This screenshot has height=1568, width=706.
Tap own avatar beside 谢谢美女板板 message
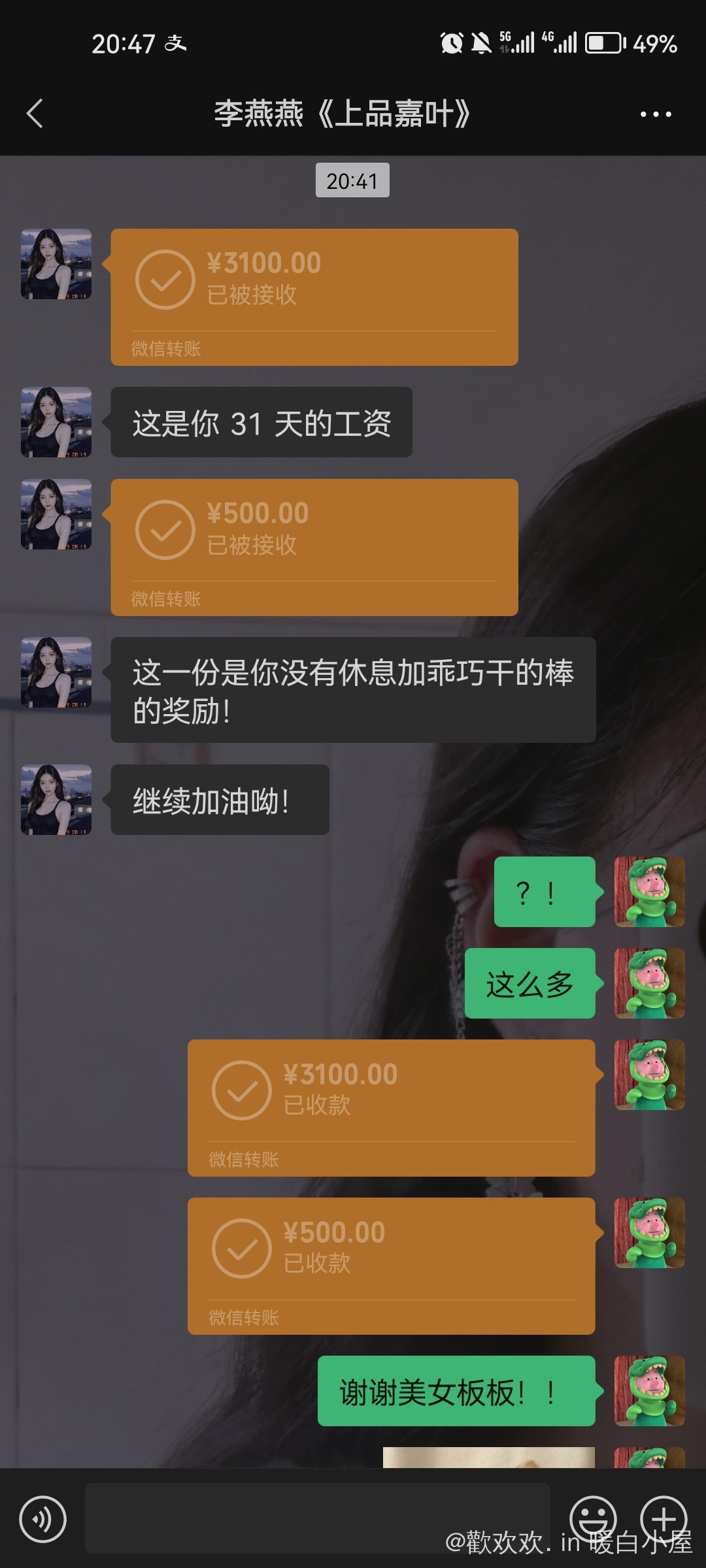pyautogui.click(x=650, y=1390)
